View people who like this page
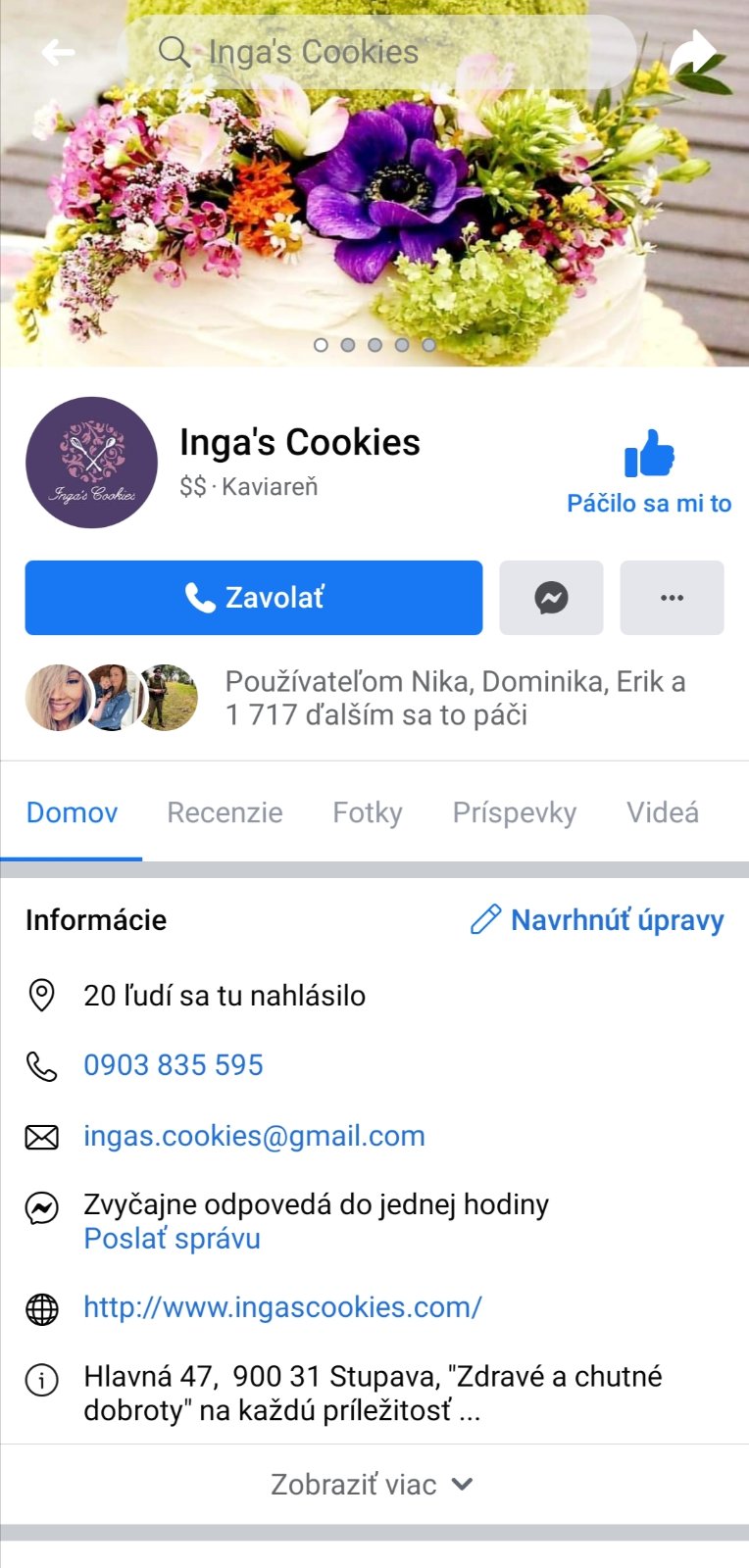This screenshot has height=1568, width=749. pyautogui.click(x=455, y=698)
